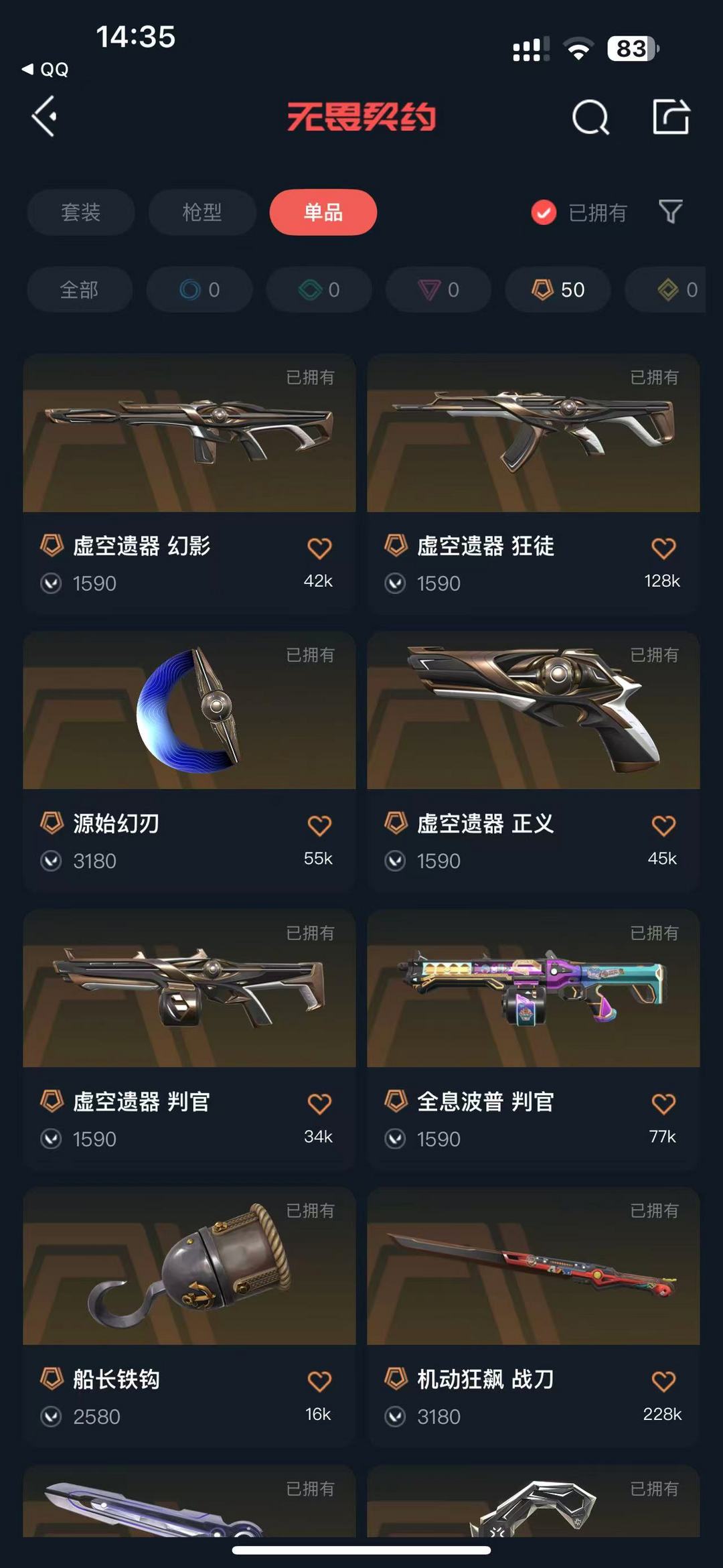
Task: Like the 源始幻刃 skin
Action: click(x=319, y=825)
